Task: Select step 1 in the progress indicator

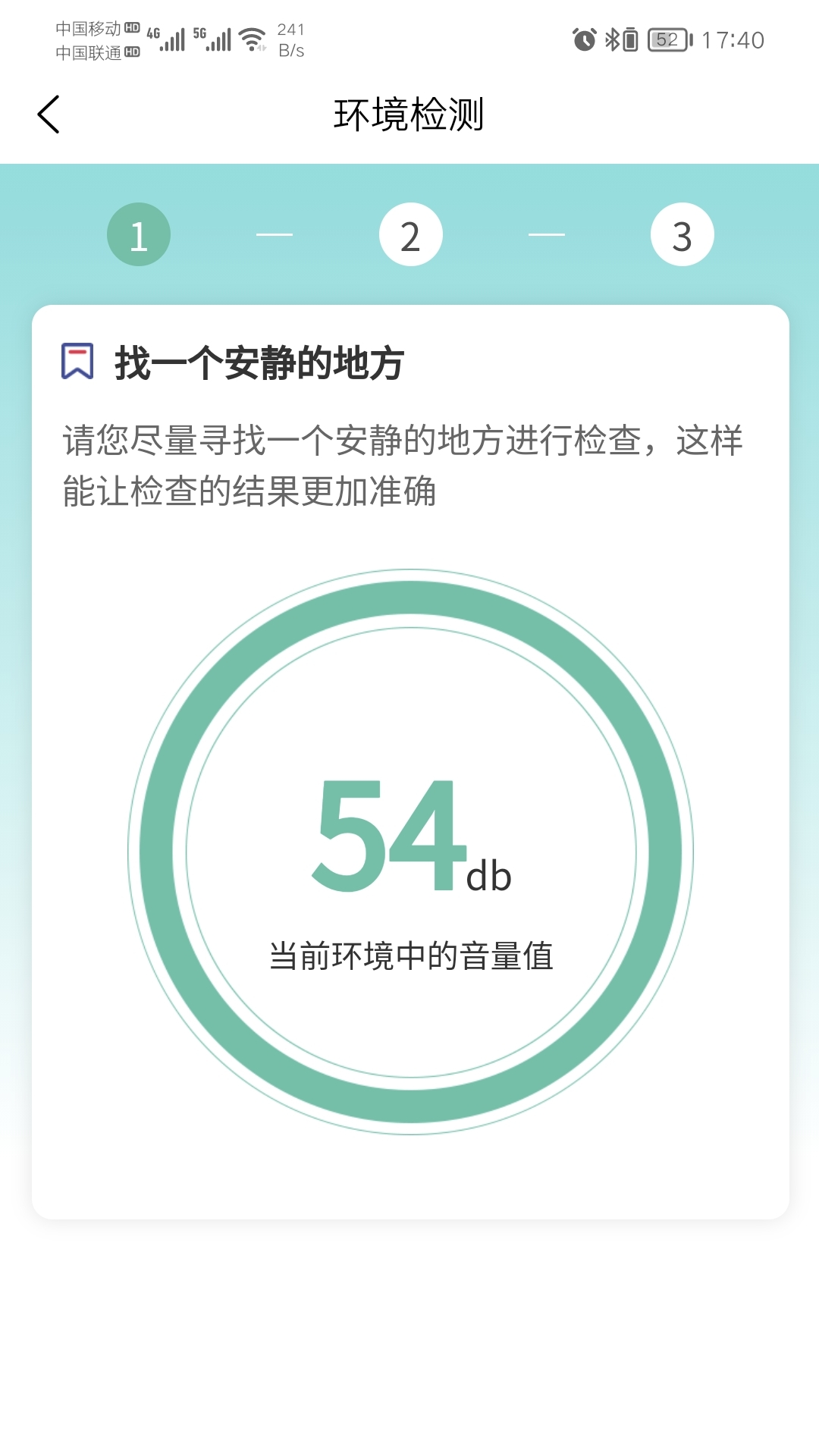Action: point(138,234)
